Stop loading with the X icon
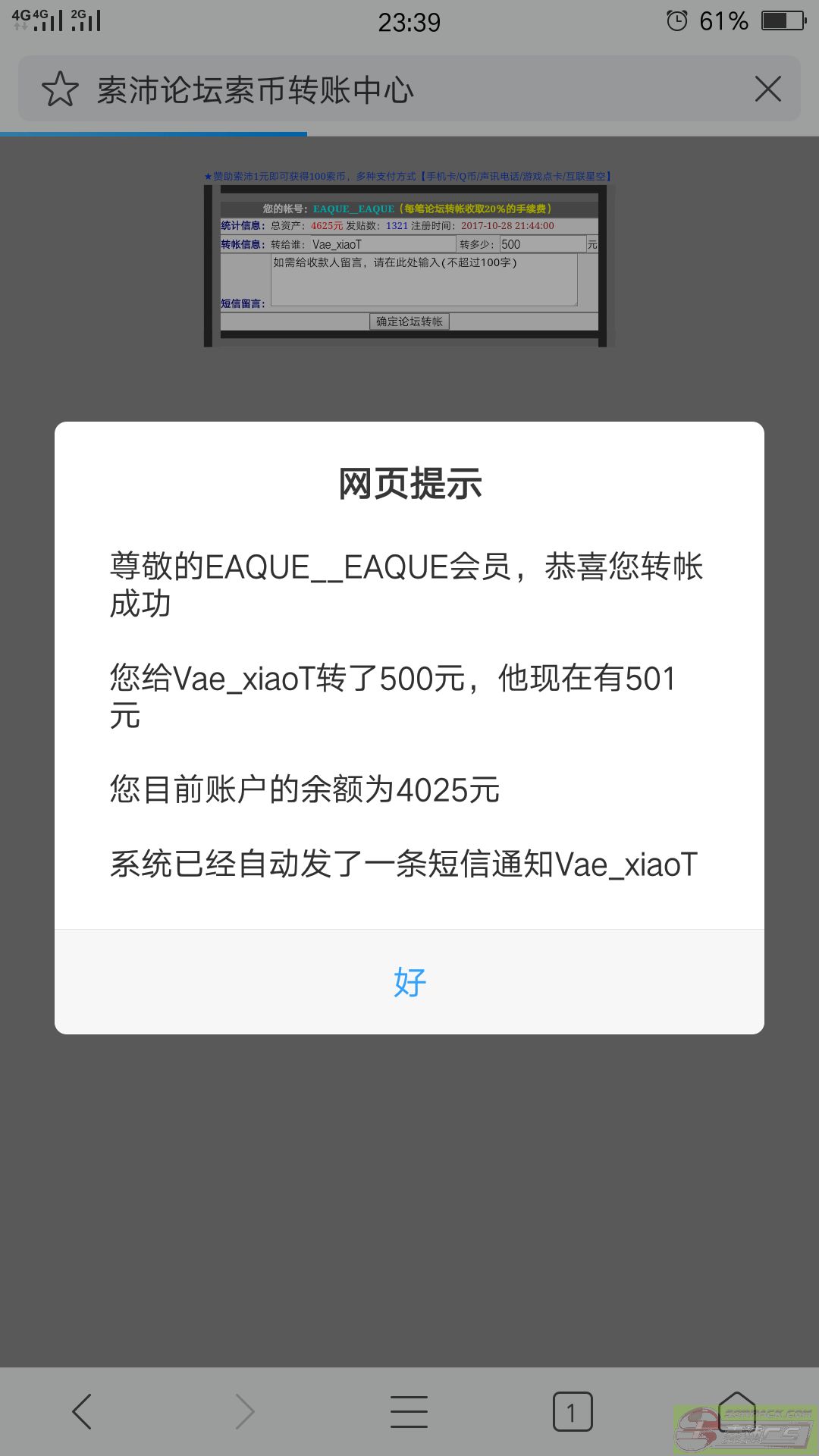 coord(767,89)
